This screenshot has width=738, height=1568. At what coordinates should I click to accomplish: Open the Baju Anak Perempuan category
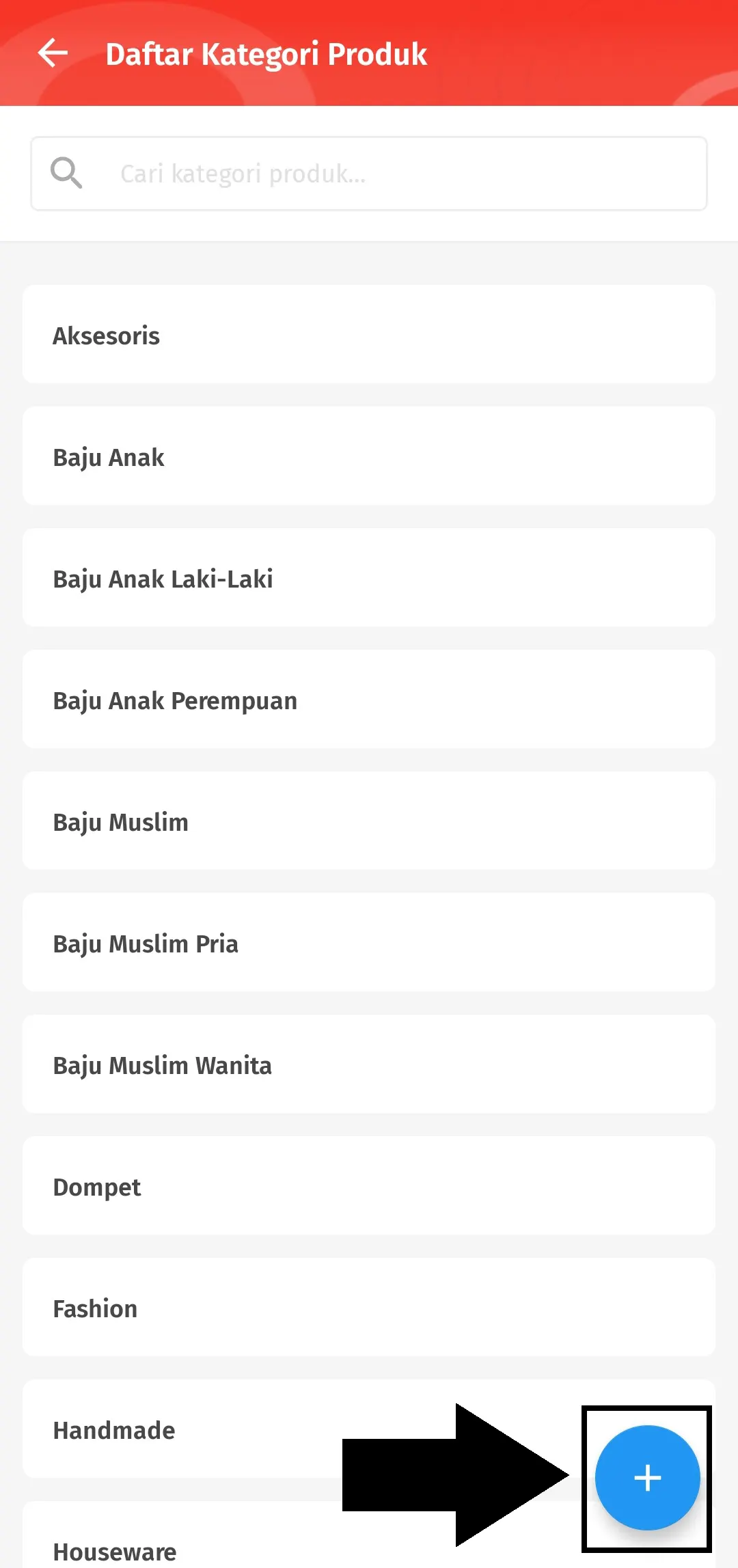(369, 700)
